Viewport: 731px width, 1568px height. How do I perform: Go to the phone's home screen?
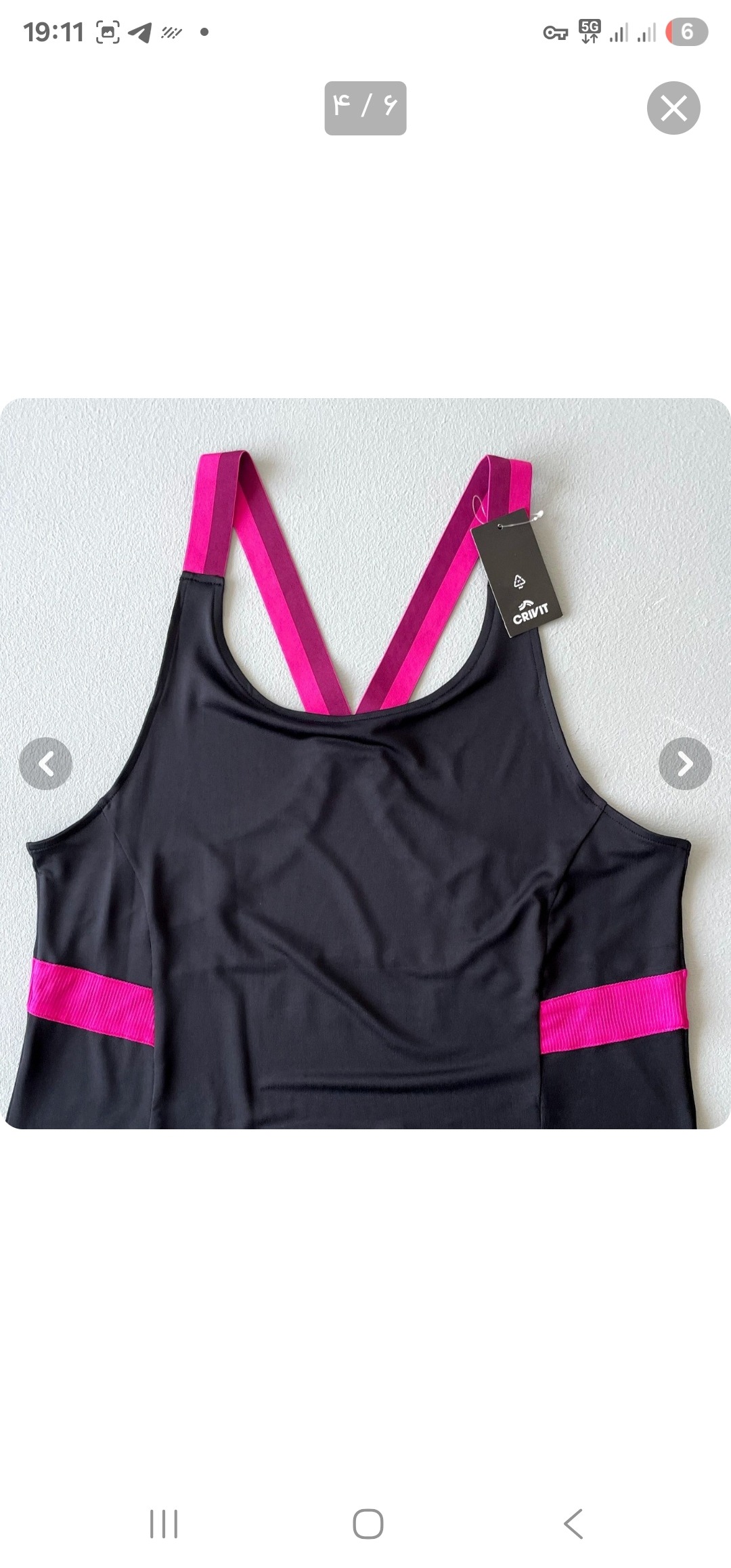point(368,1524)
